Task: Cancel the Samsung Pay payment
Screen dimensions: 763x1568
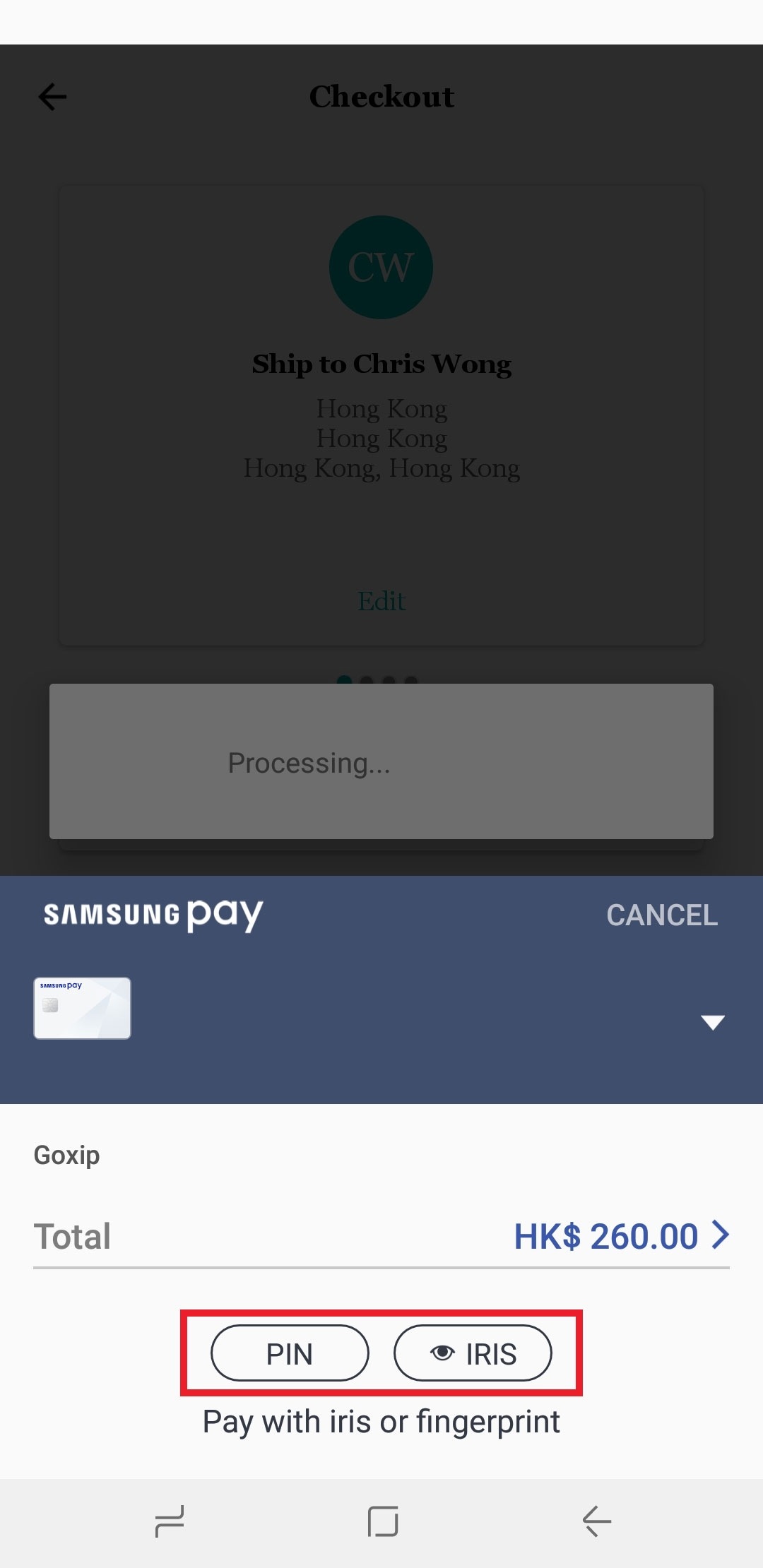Action: [662, 915]
